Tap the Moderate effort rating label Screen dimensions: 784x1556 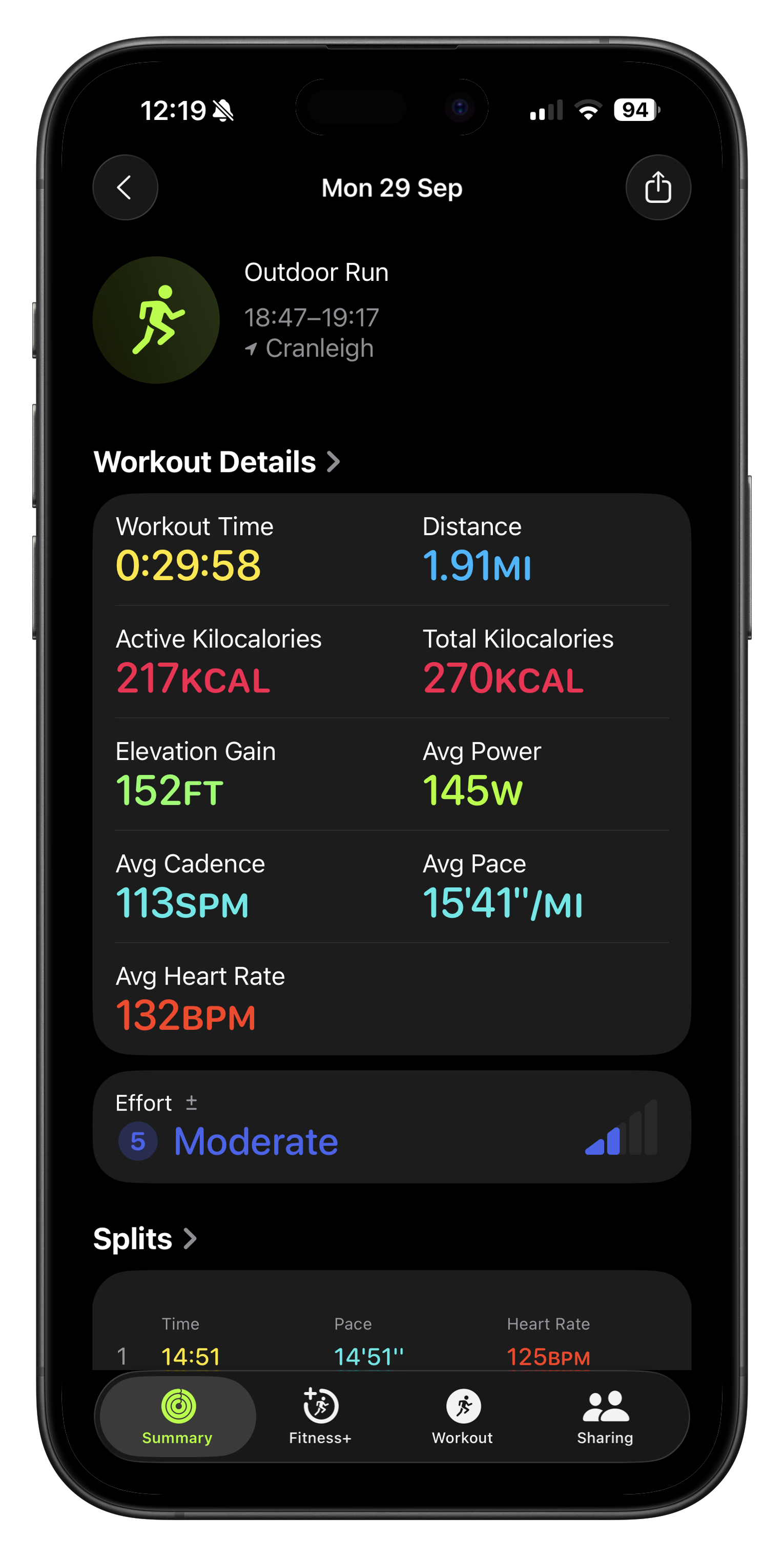coord(255,1140)
